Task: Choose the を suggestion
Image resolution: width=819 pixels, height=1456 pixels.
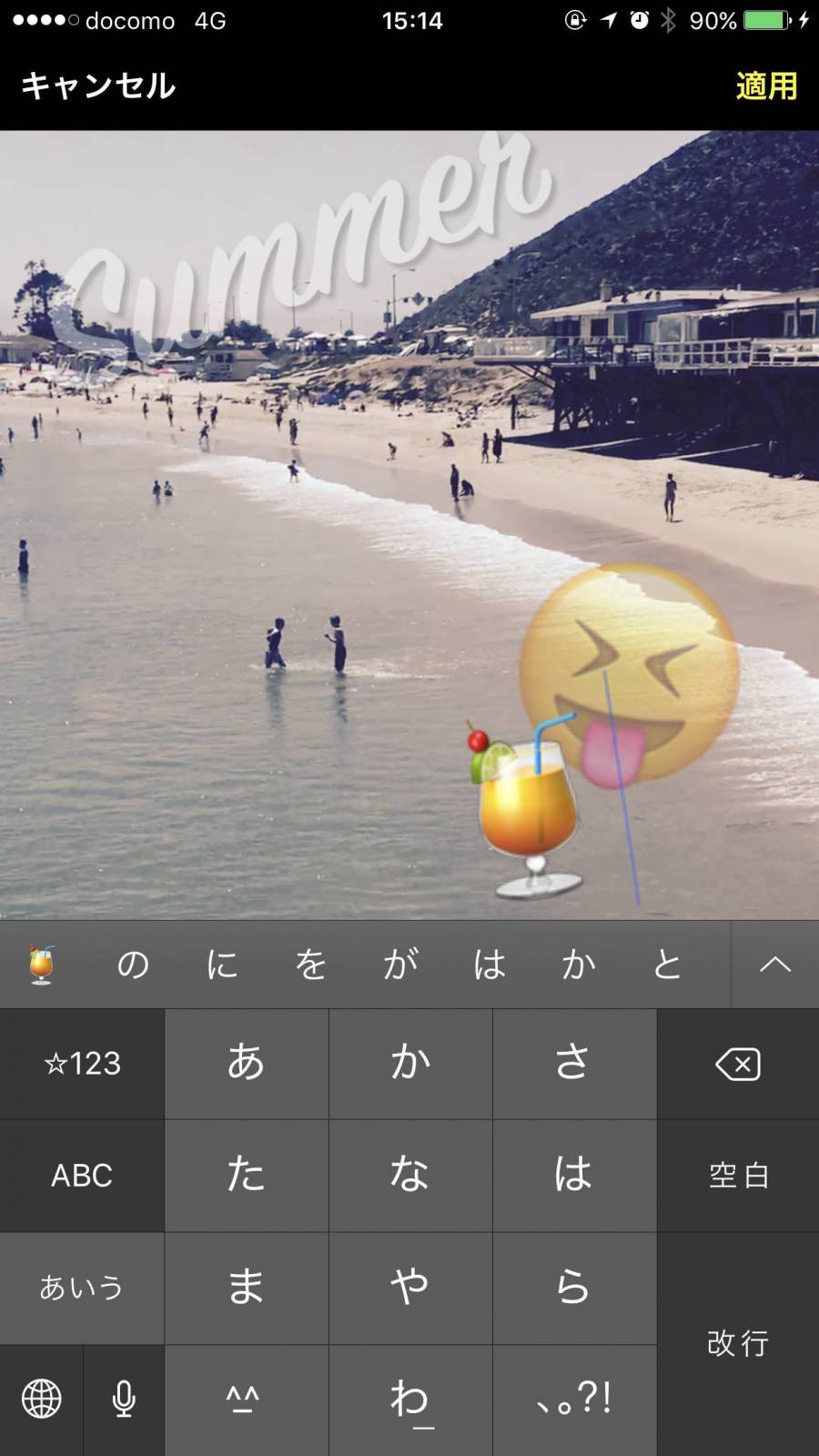Action: (311, 965)
